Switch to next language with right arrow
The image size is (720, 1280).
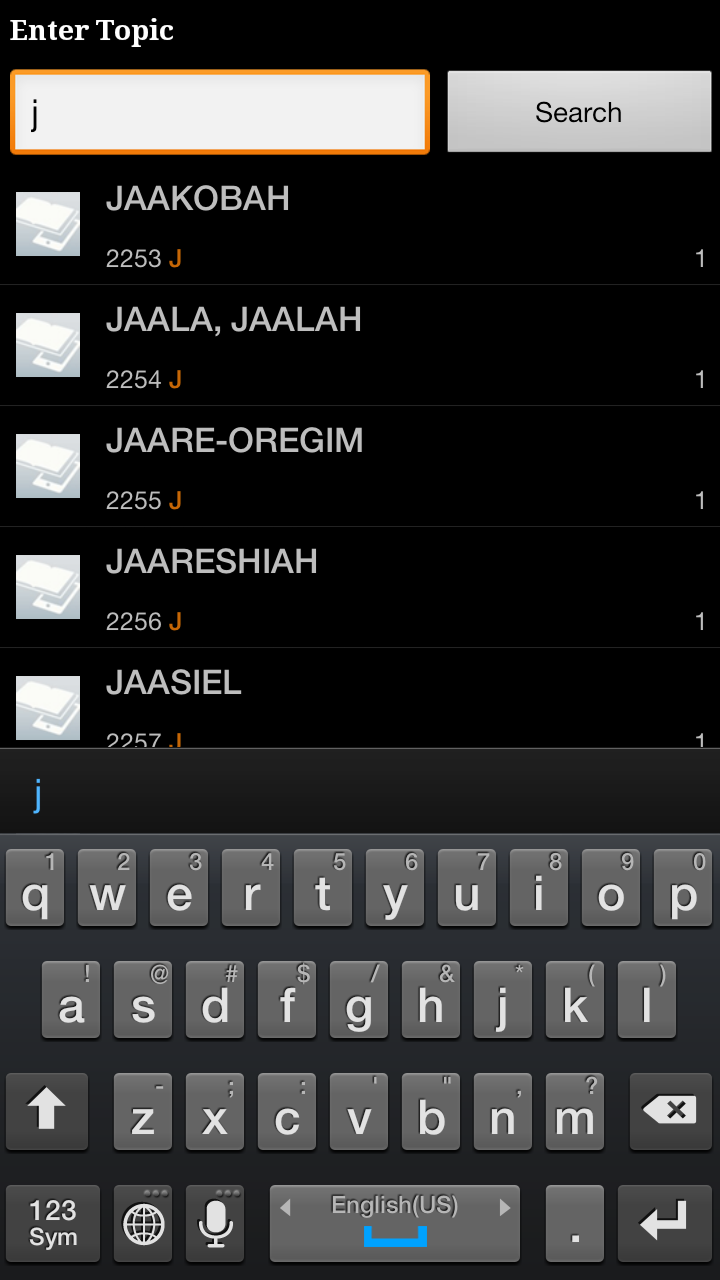click(x=506, y=1208)
